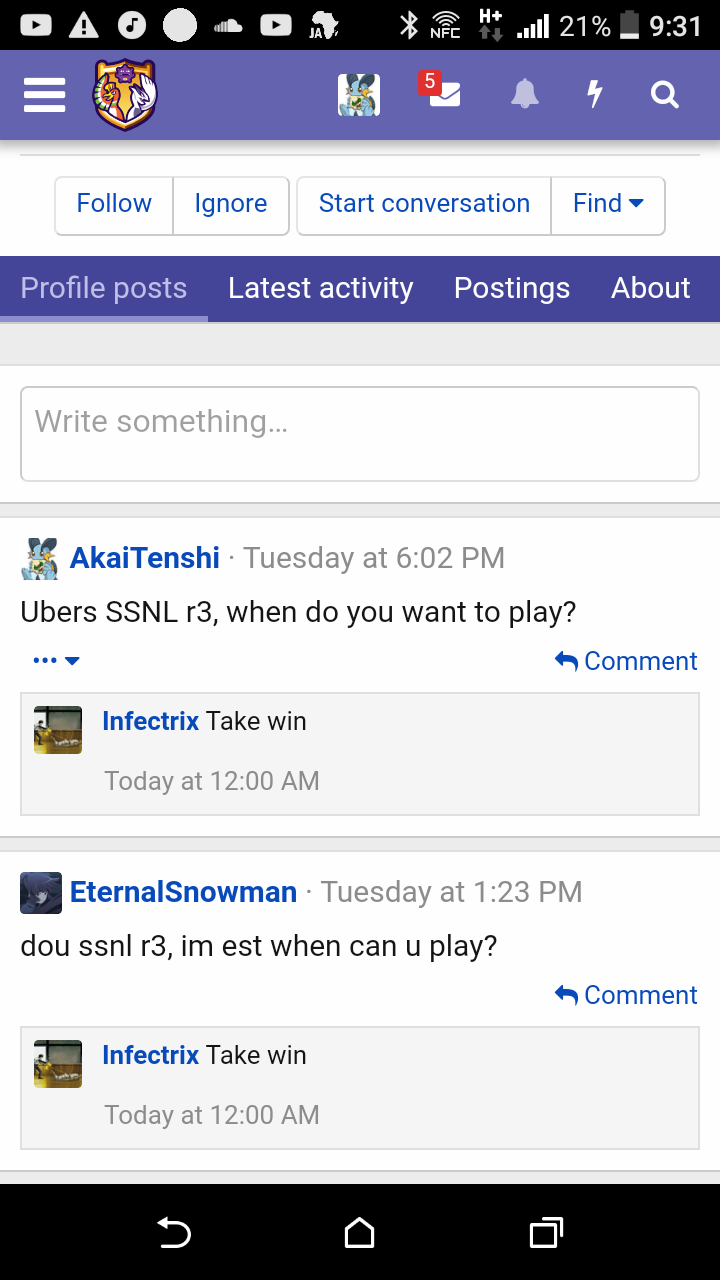
Task: Open the lightning bolt what's new
Action: click(595, 95)
